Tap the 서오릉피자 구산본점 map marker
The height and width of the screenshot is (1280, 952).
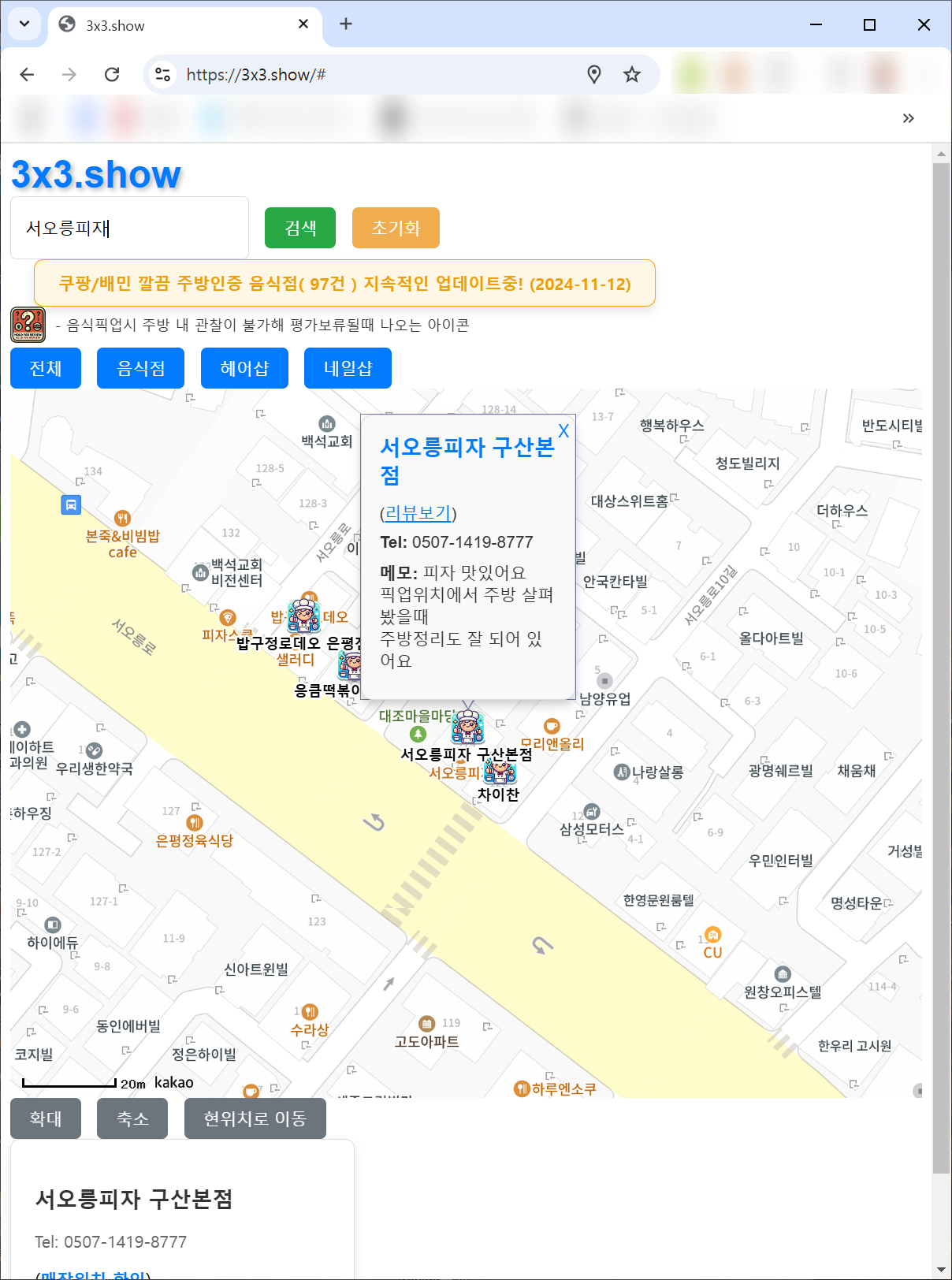(x=467, y=727)
